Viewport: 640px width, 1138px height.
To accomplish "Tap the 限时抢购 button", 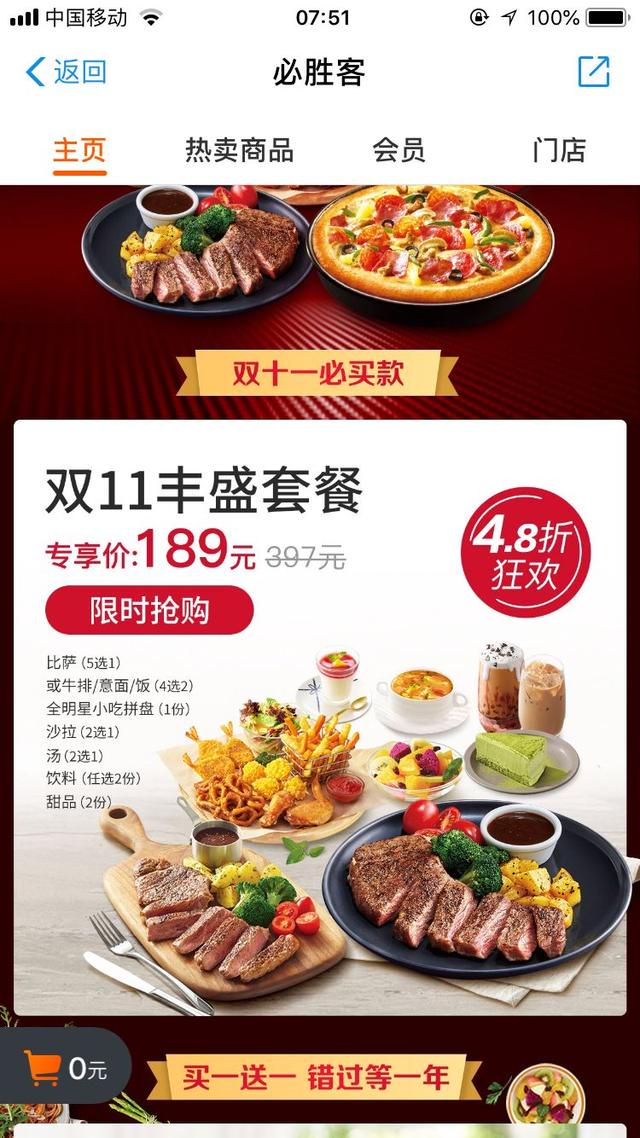I will click(149, 610).
